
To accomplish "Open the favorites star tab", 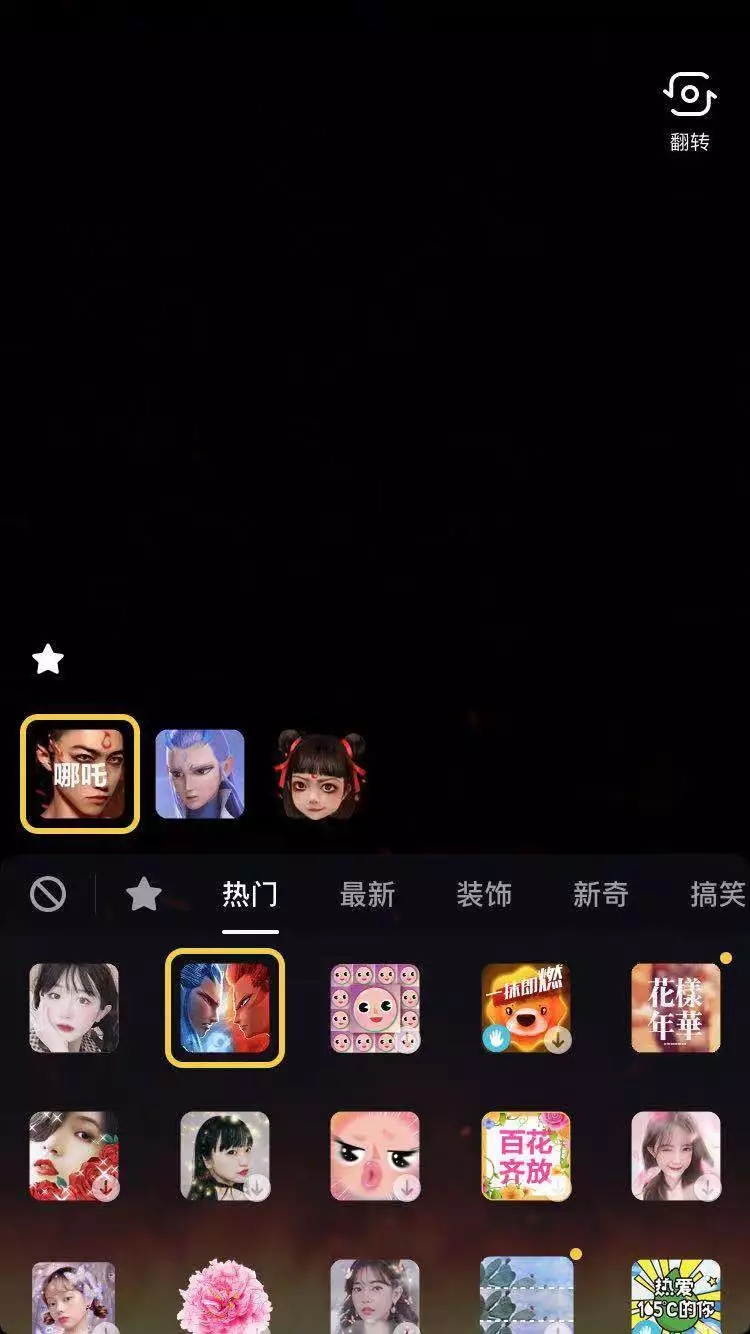I will click(x=144, y=895).
